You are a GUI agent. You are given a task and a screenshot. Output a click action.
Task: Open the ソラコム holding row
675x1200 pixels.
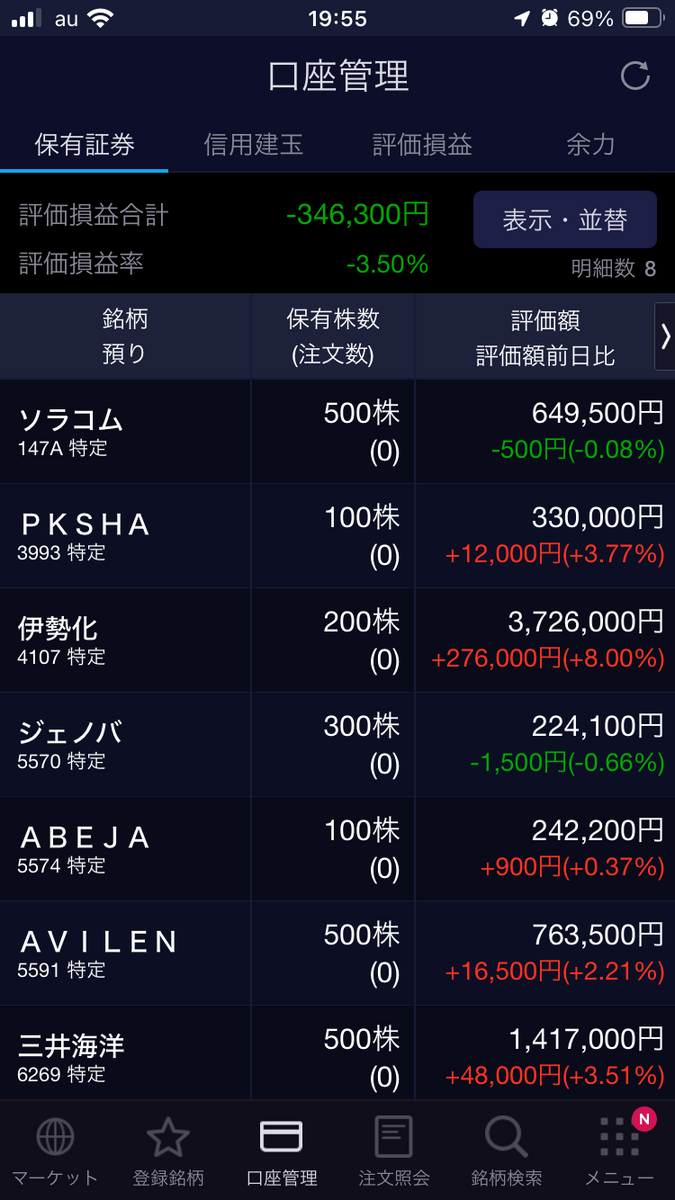(337, 432)
